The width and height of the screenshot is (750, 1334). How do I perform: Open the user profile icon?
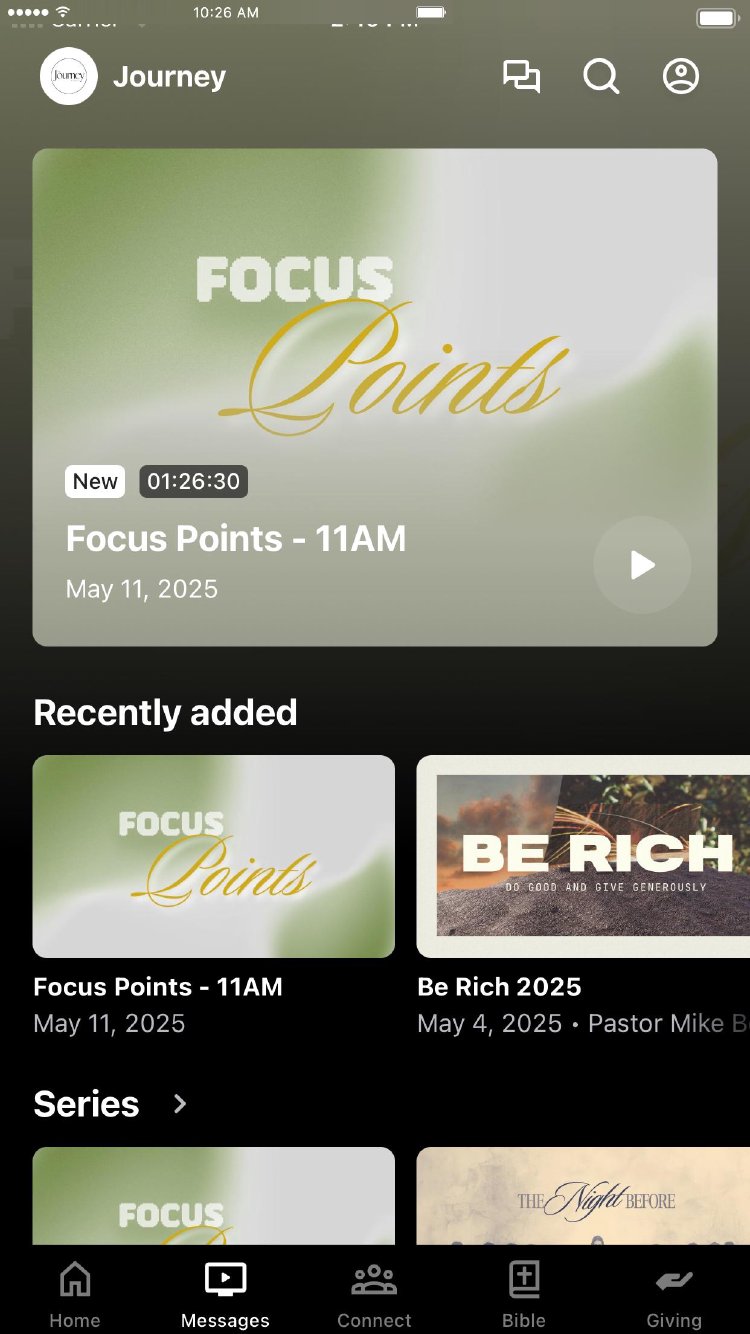(681, 77)
